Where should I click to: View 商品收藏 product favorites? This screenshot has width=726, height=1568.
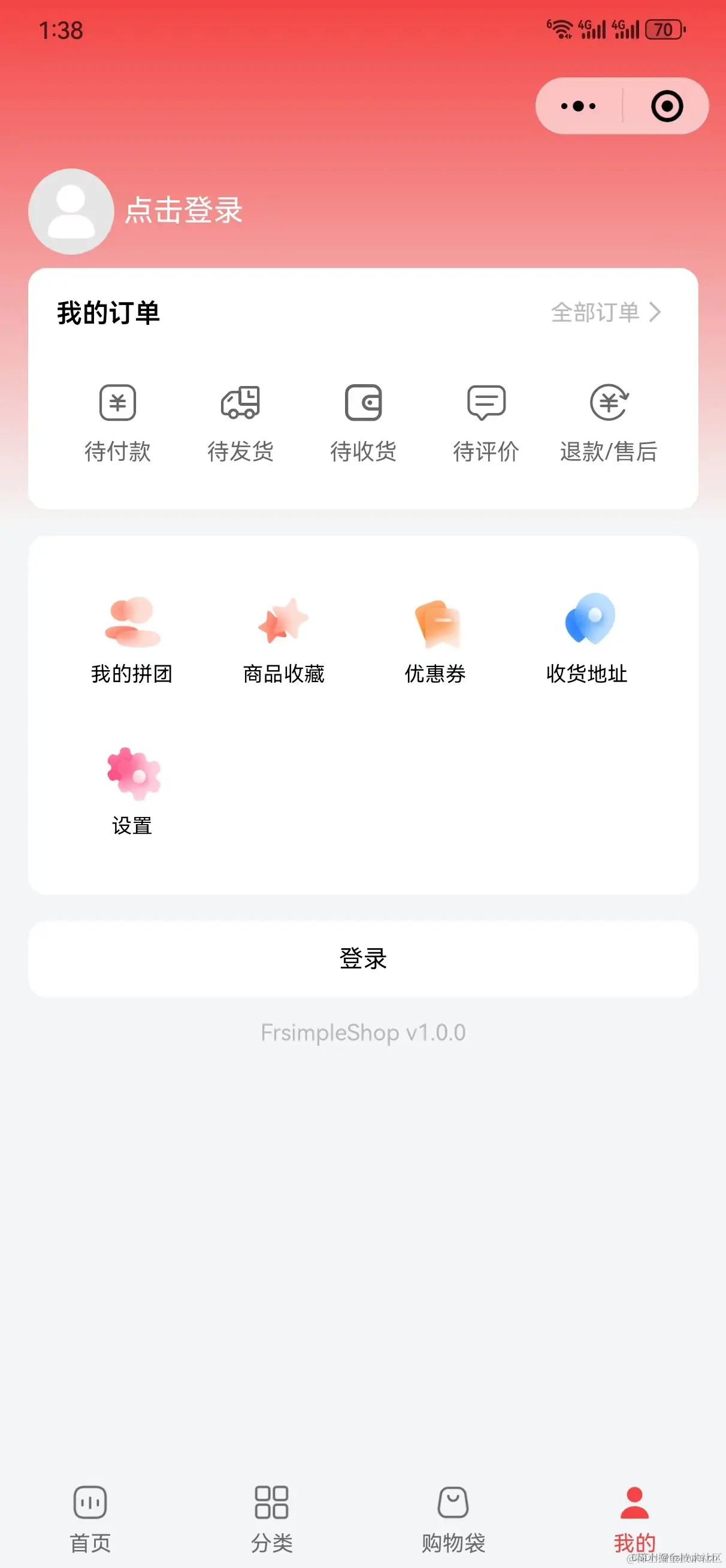point(283,640)
